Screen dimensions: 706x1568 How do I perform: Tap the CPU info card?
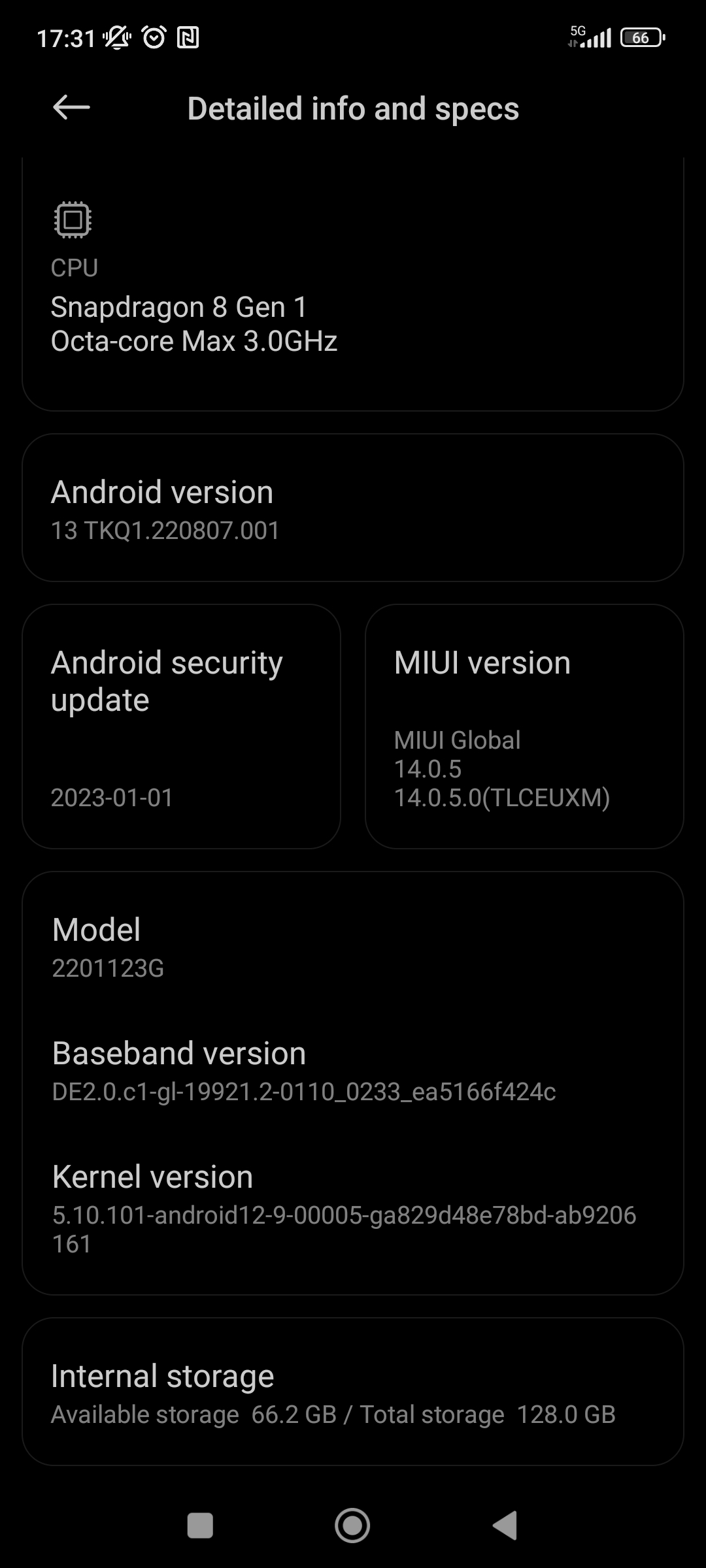tap(353, 284)
